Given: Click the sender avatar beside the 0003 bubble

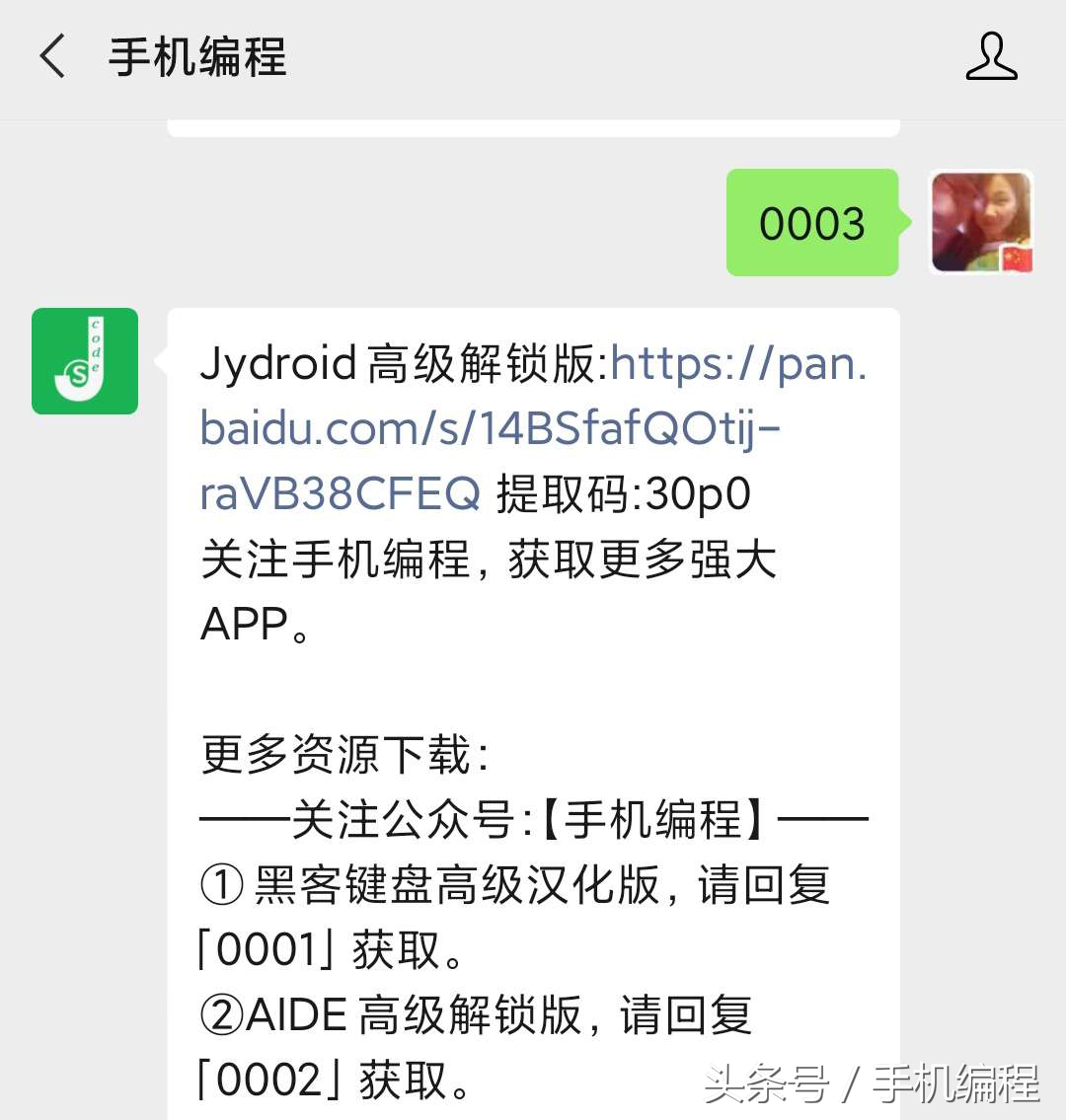Looking at the screenshot, I should tap(983, 223).
